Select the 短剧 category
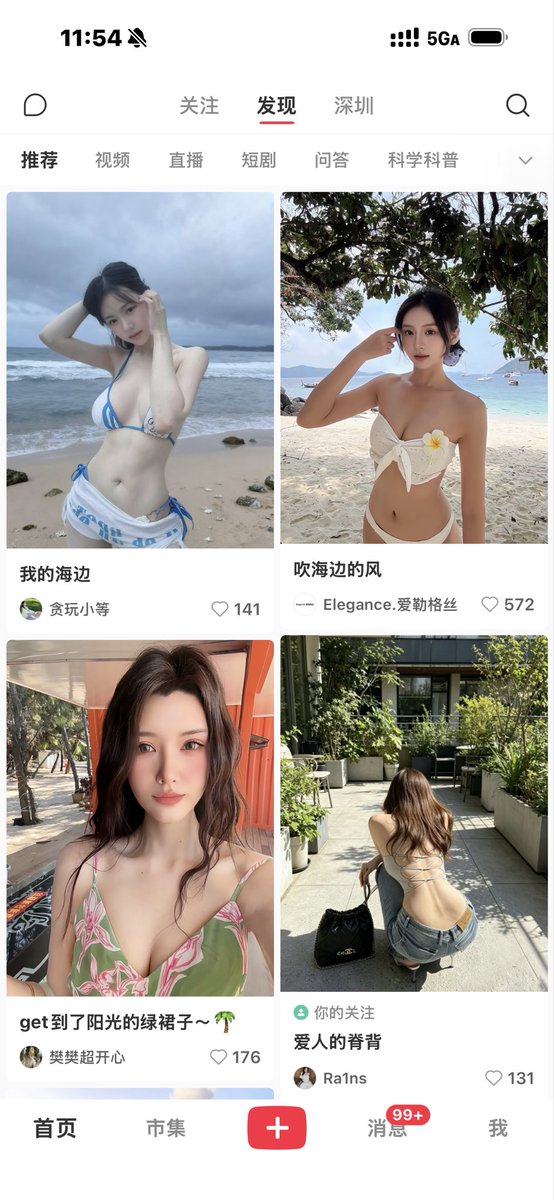 pyautogui.click(x=258, y=160)
